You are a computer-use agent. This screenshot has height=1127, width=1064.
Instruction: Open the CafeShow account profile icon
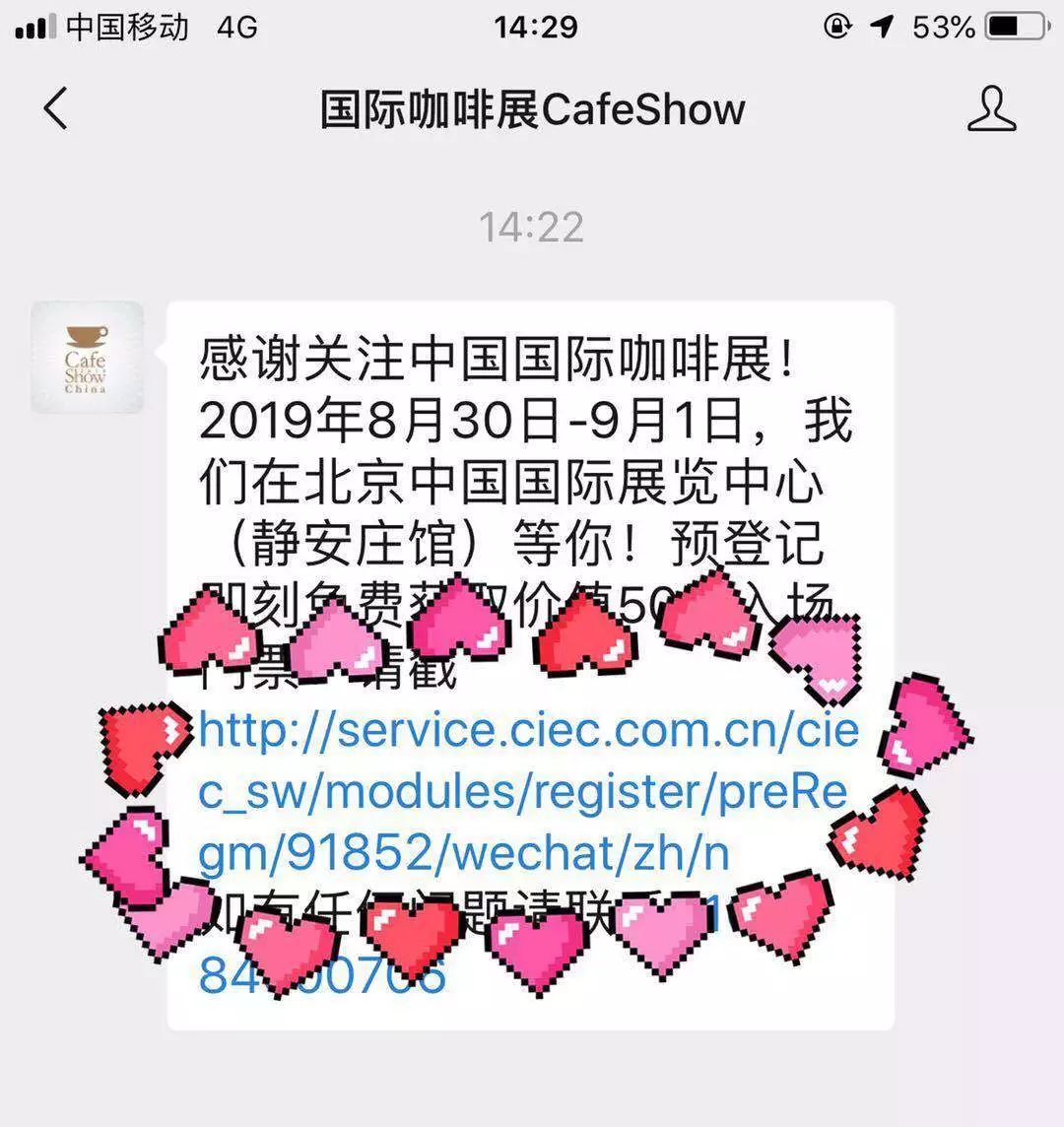[991, 108]
